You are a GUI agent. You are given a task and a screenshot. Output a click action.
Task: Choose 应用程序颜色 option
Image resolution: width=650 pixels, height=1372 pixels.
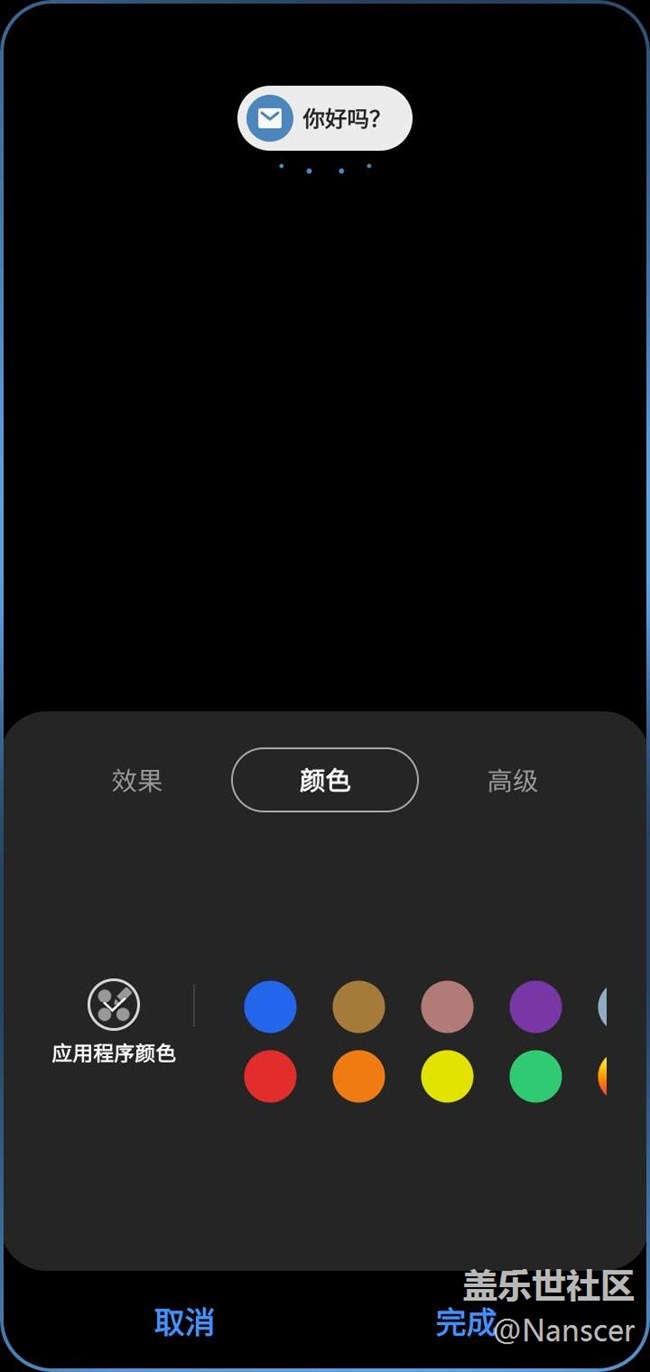[x=114, y=1020]
